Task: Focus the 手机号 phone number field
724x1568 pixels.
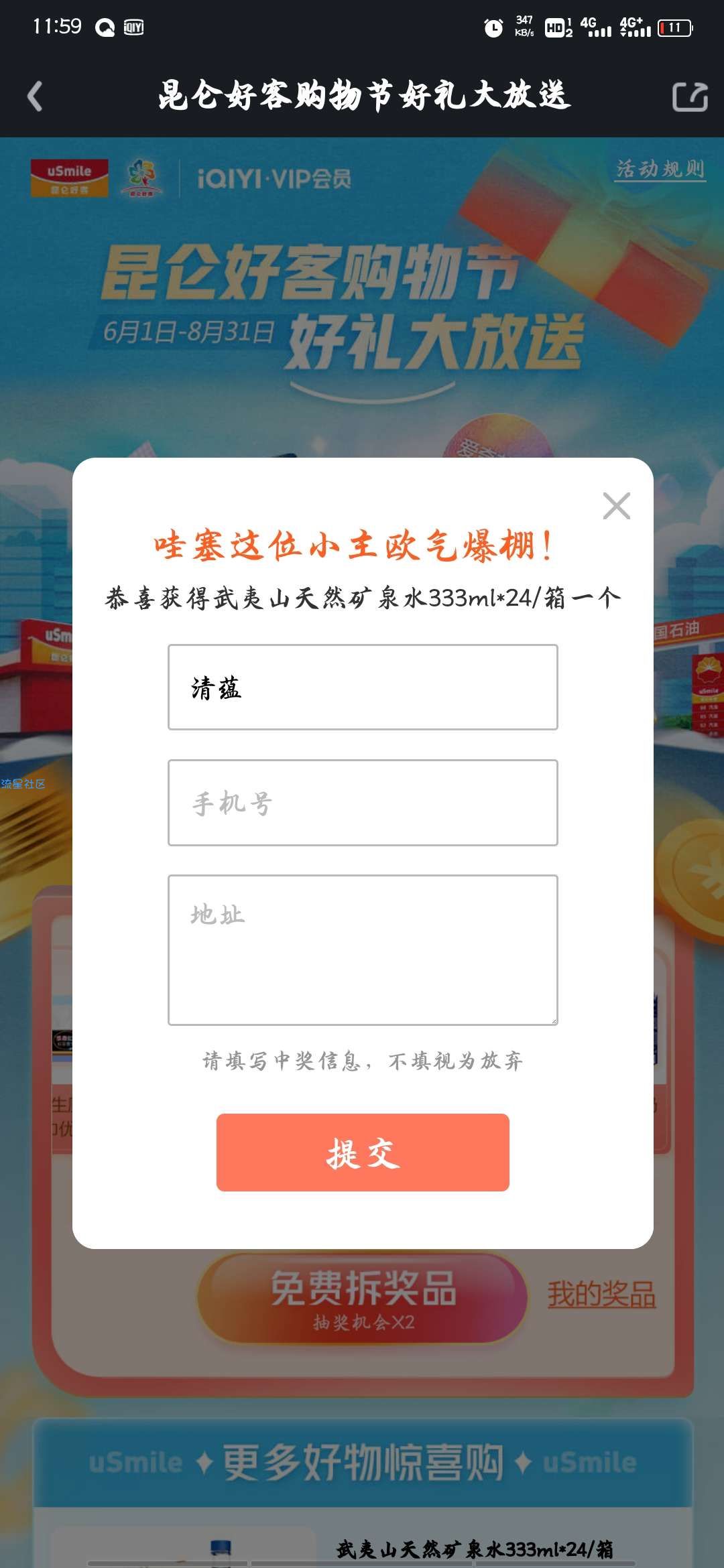Action: (363, 803)
